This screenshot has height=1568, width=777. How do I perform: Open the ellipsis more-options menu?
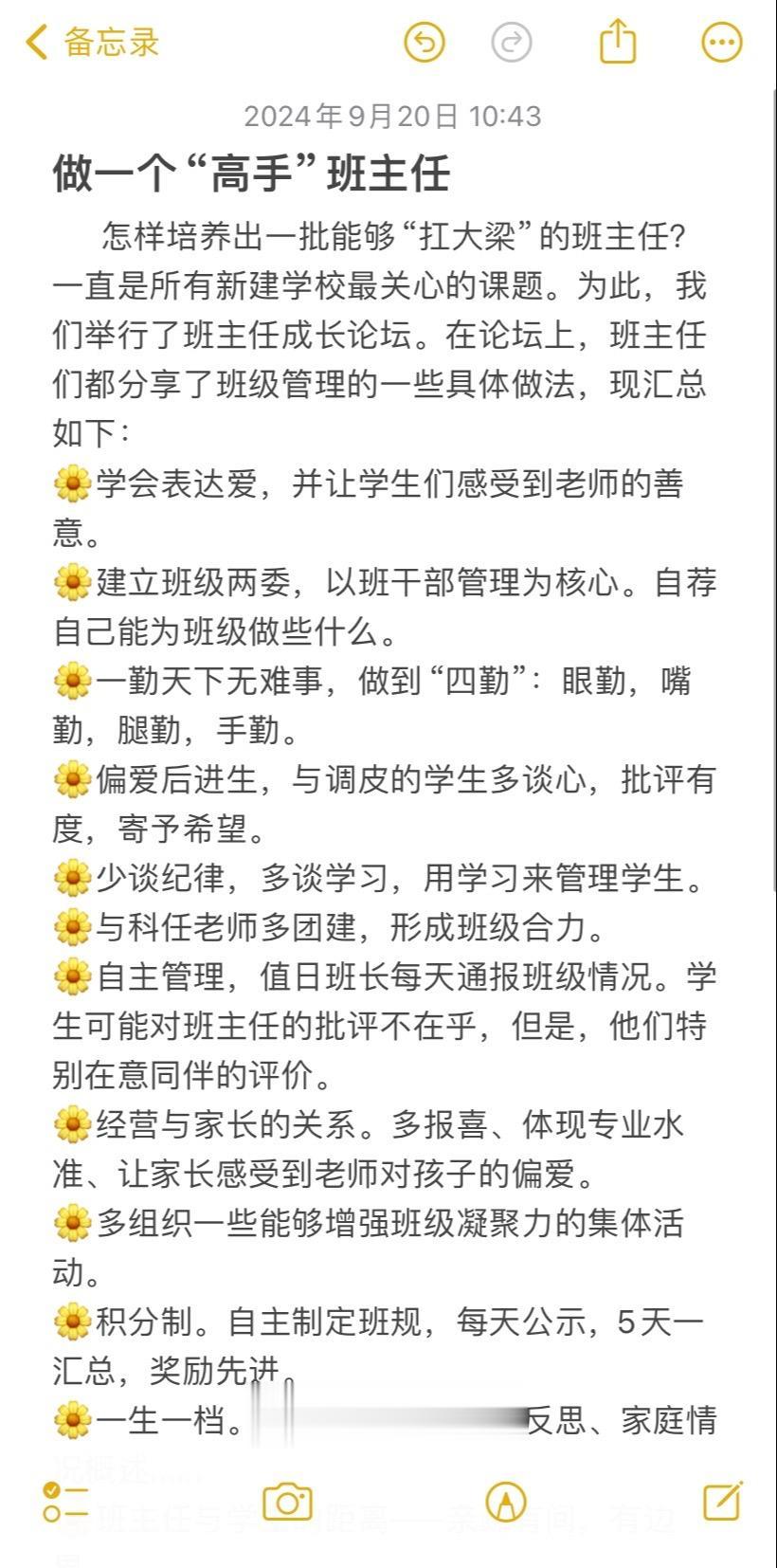coord(720,42)
